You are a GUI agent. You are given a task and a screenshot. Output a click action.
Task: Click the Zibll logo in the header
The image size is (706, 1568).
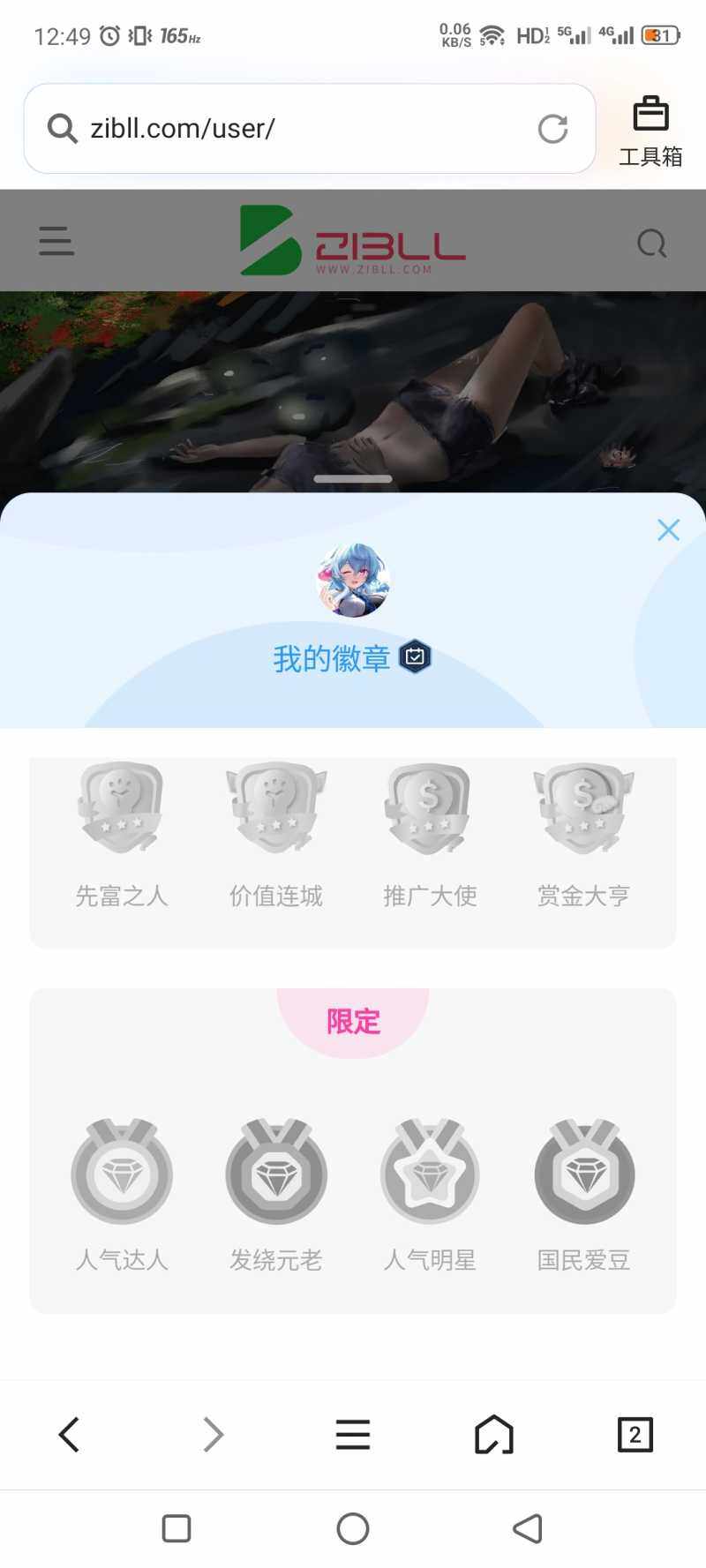coord(353,240)
